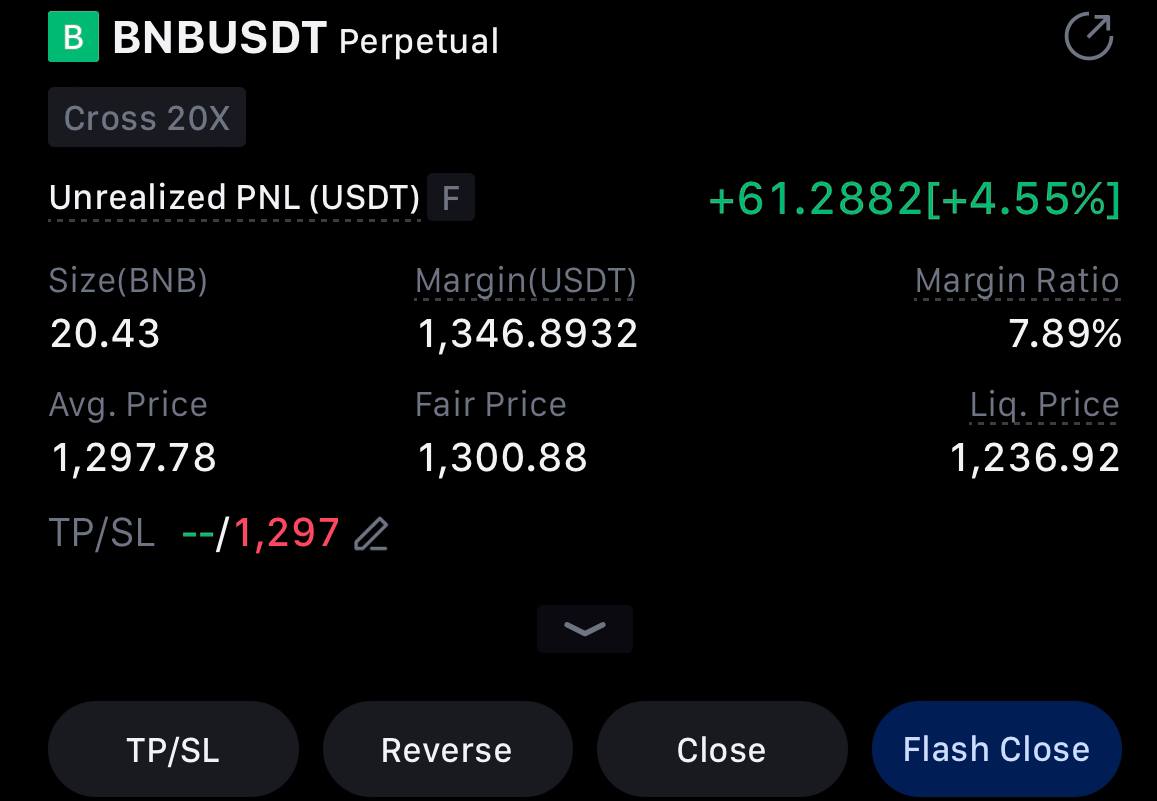Show Liq. Price explanation
This screenshot has height=801, width=1157.
pos(1044,405)
